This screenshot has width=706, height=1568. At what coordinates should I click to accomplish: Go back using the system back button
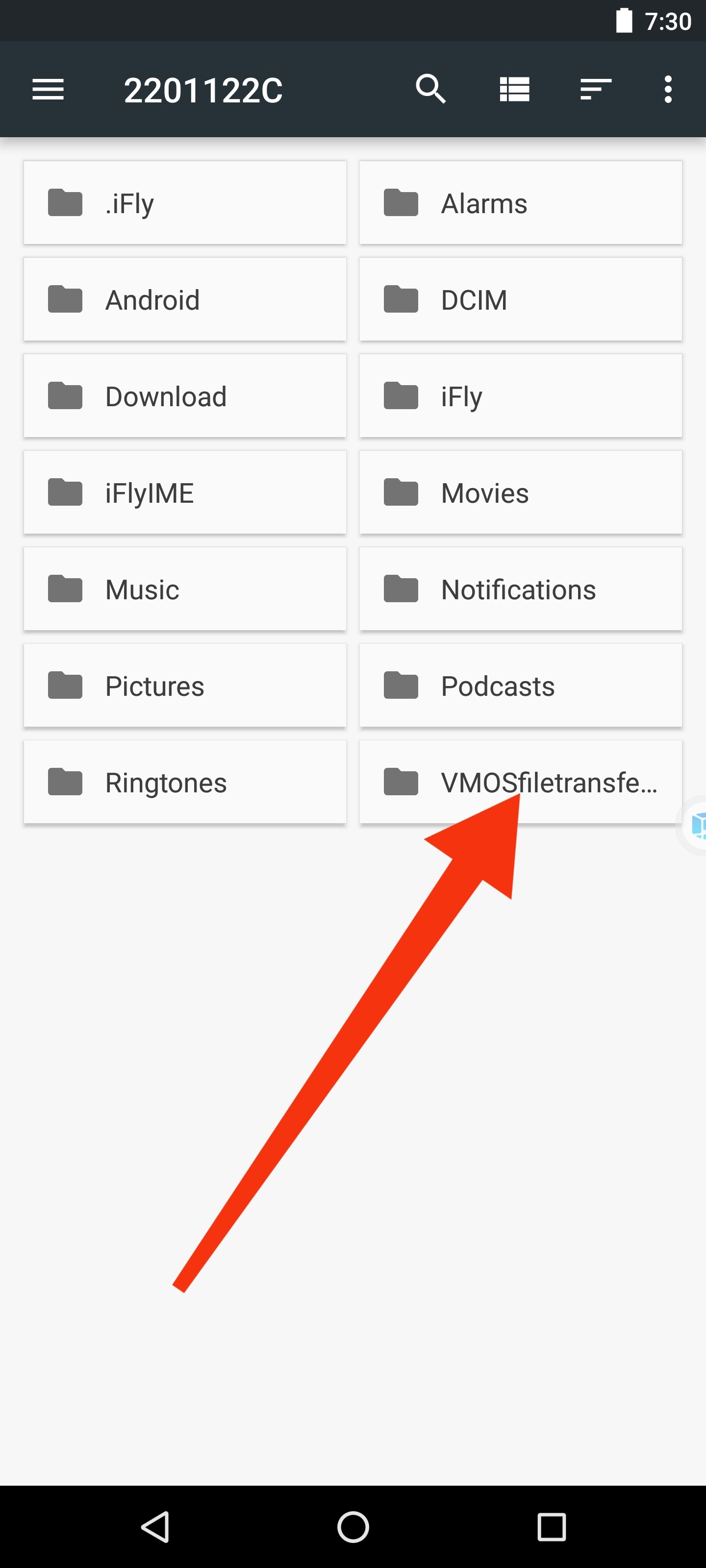coord(155,1527)
